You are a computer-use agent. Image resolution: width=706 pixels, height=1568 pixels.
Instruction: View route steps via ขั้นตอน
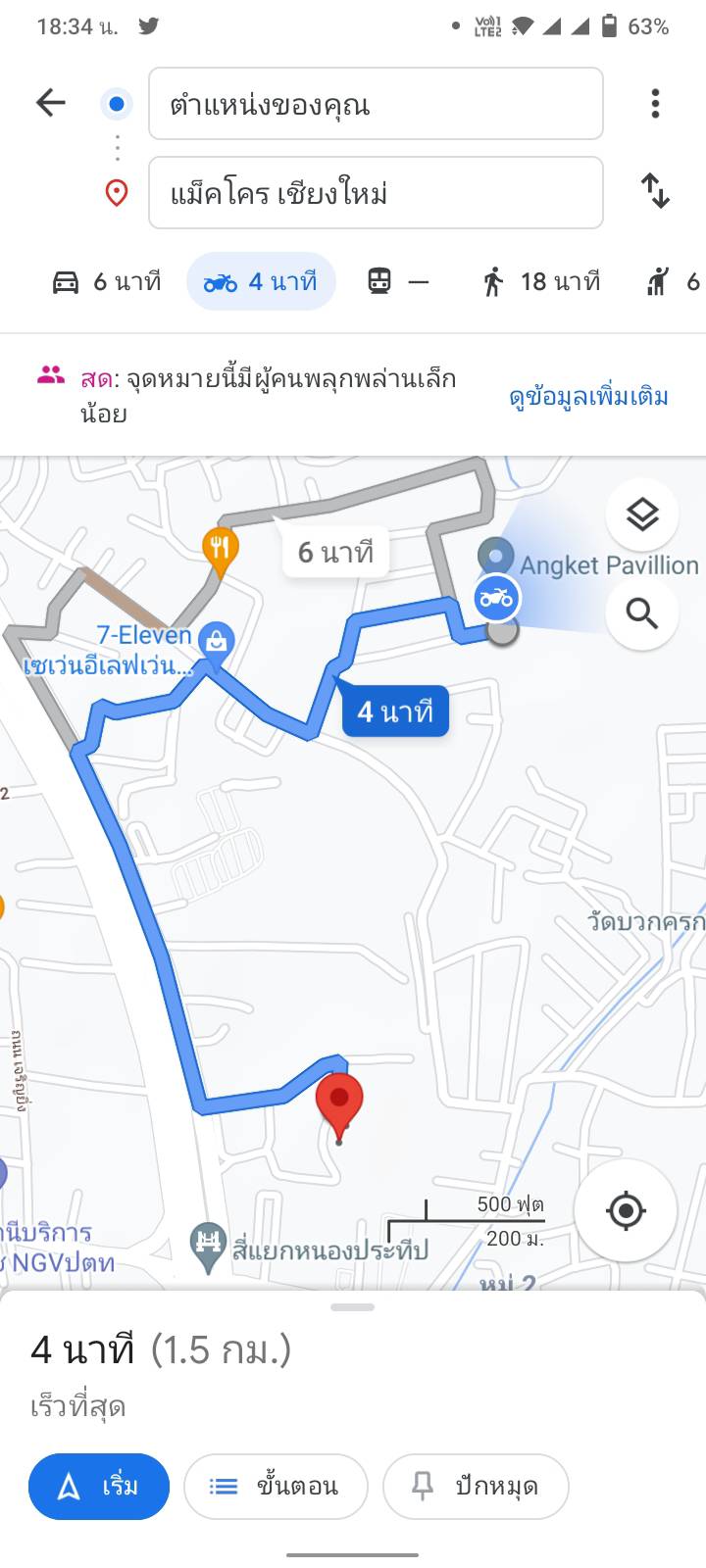point(276,1487)
